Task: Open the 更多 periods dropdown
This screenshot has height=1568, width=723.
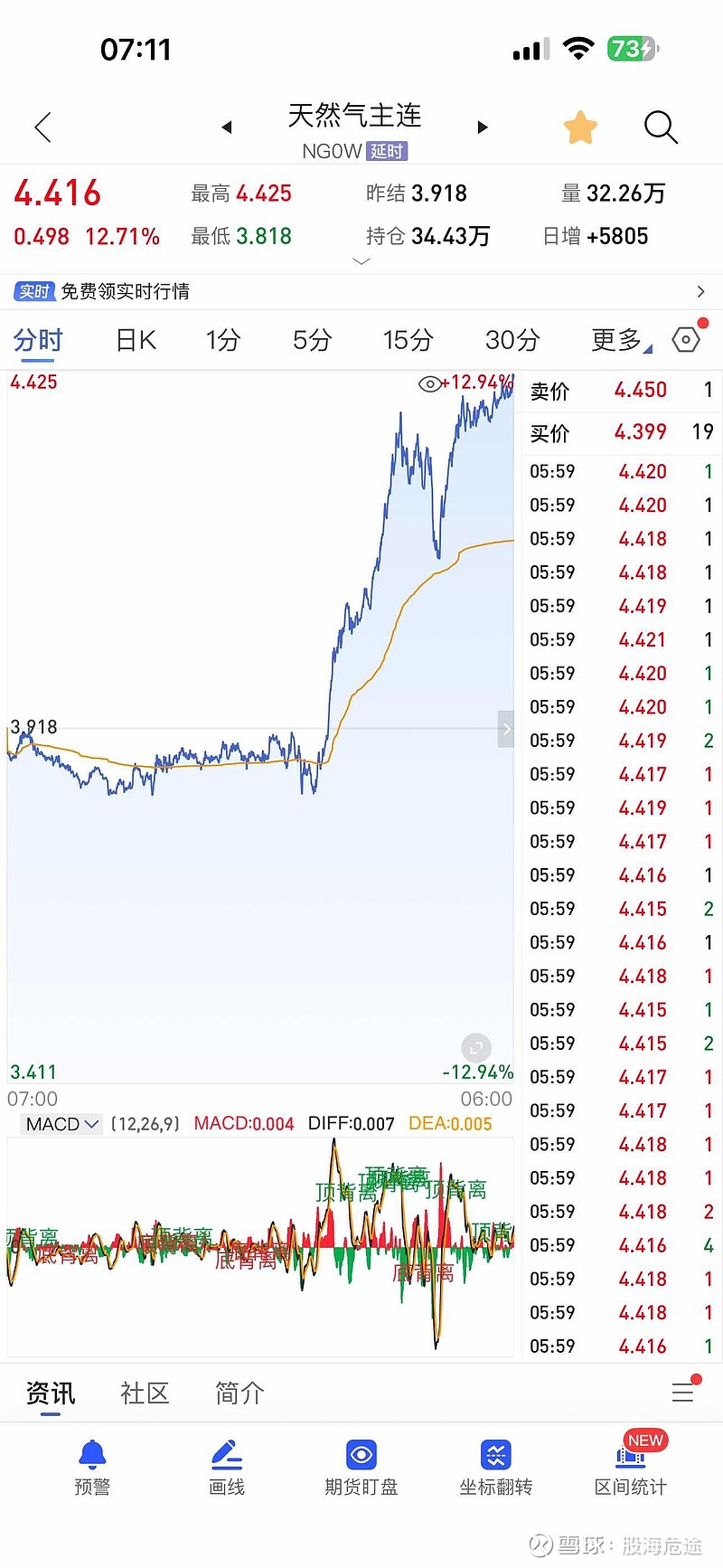Action: pos(620,340)
